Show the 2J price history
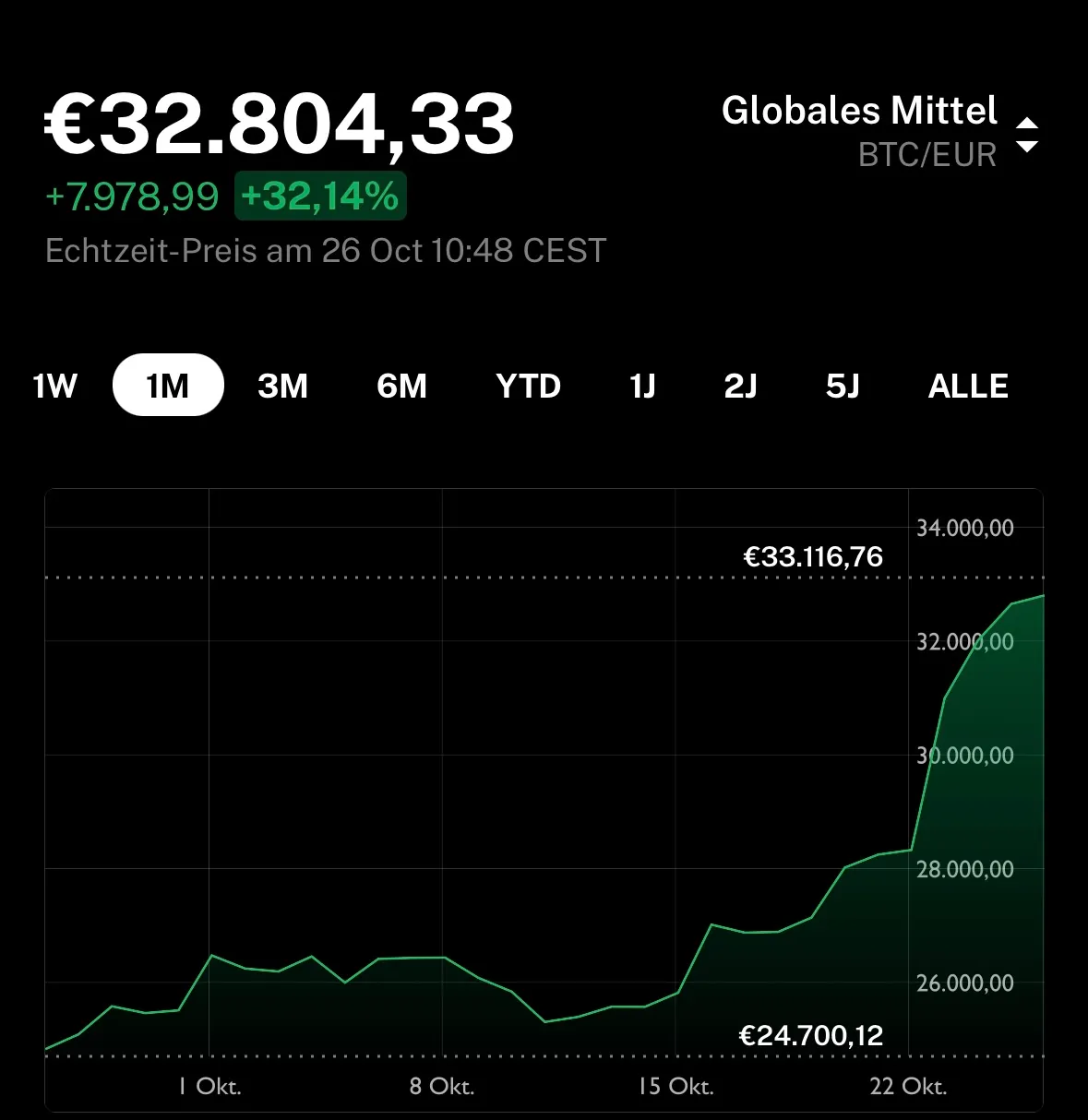The width and height of the screenshot is (1088, 1120). tap(740, 386)
